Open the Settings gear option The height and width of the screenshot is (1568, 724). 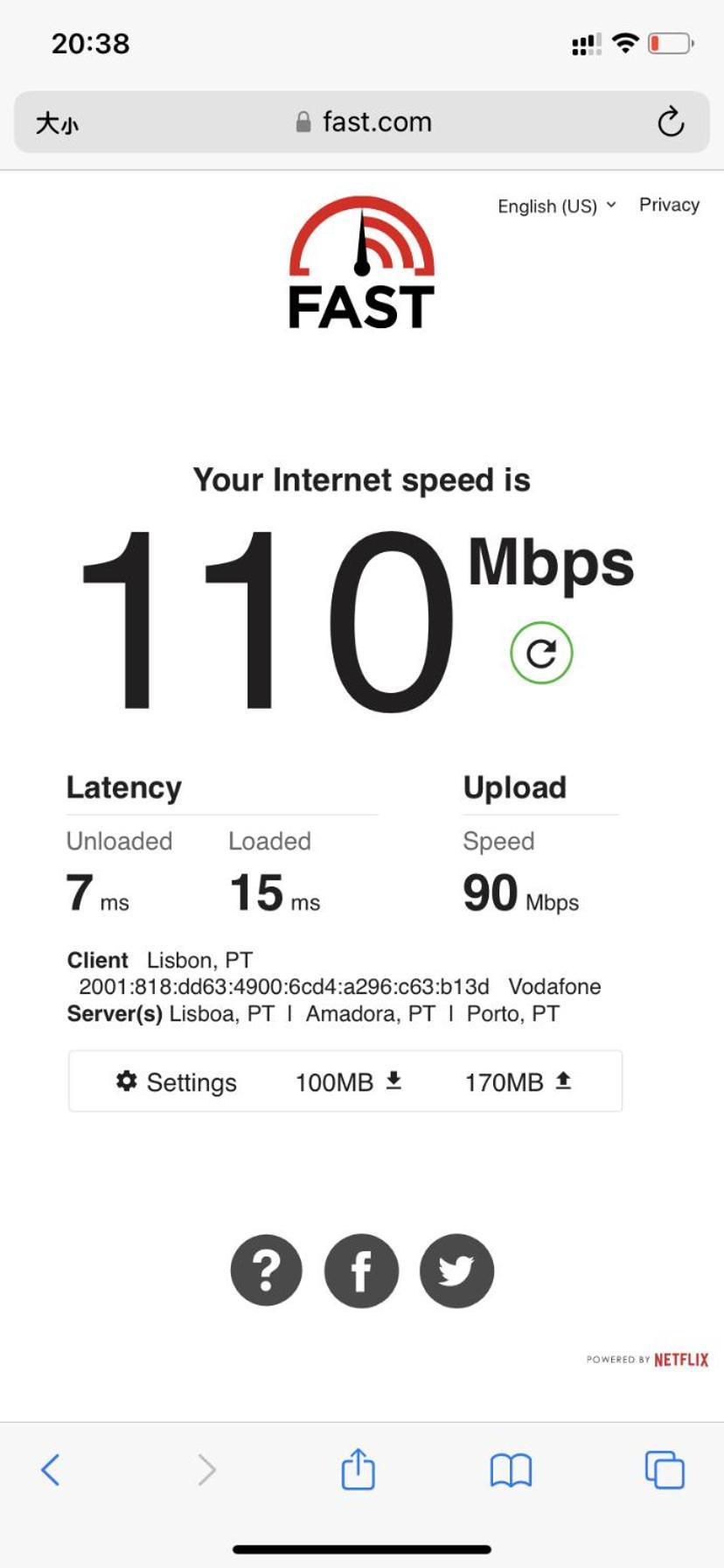[177, 1082]
